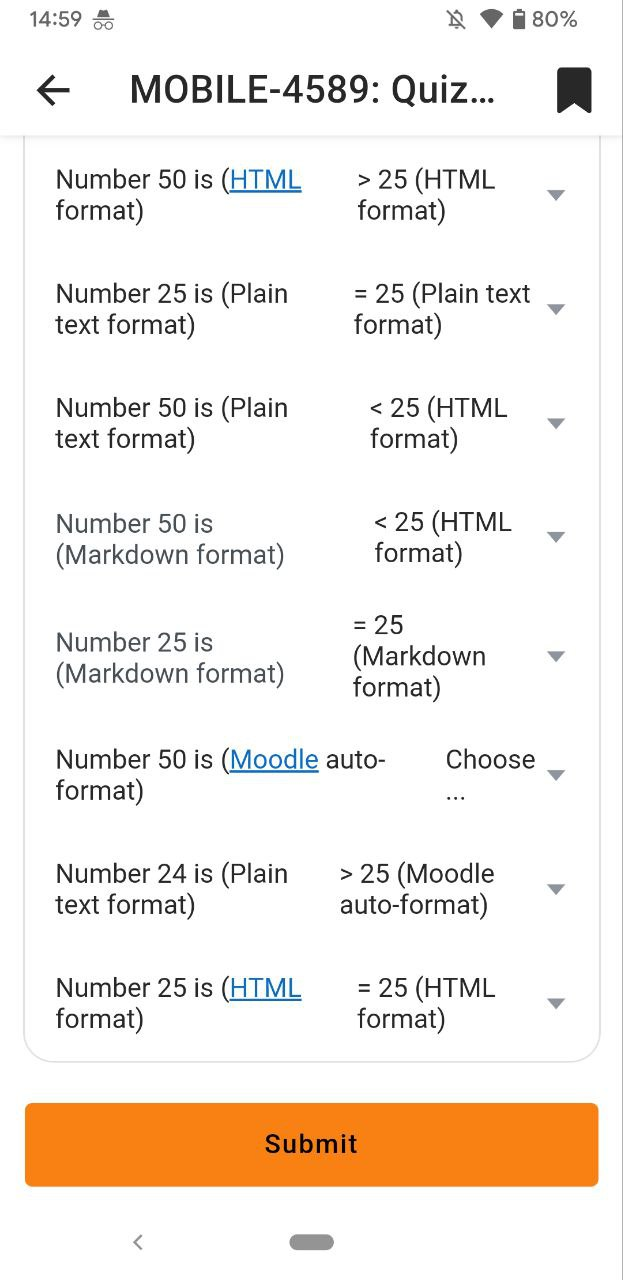
Task: Open dropdown for Number 24 is (Plain text format)
Action: click(x=454, y=889)
